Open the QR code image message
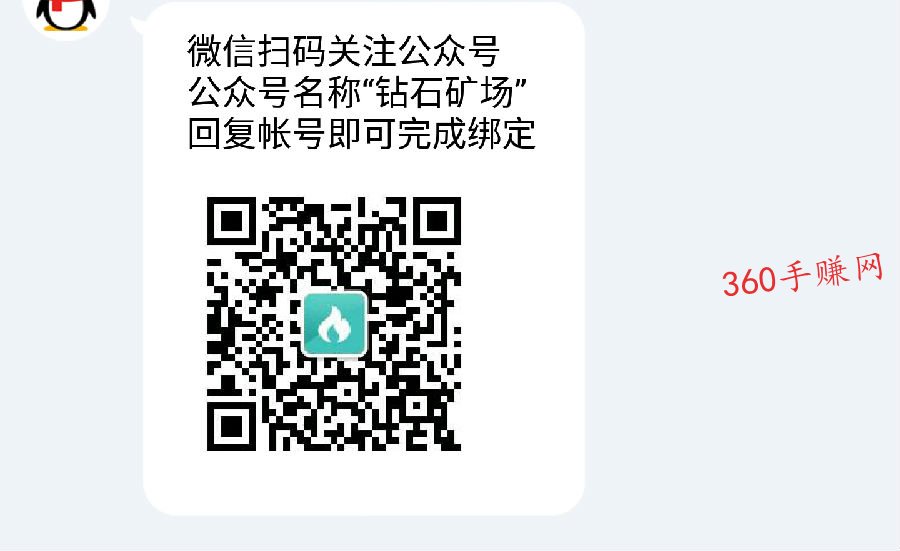This screenshot has height=551, width=900. [334, 323]
